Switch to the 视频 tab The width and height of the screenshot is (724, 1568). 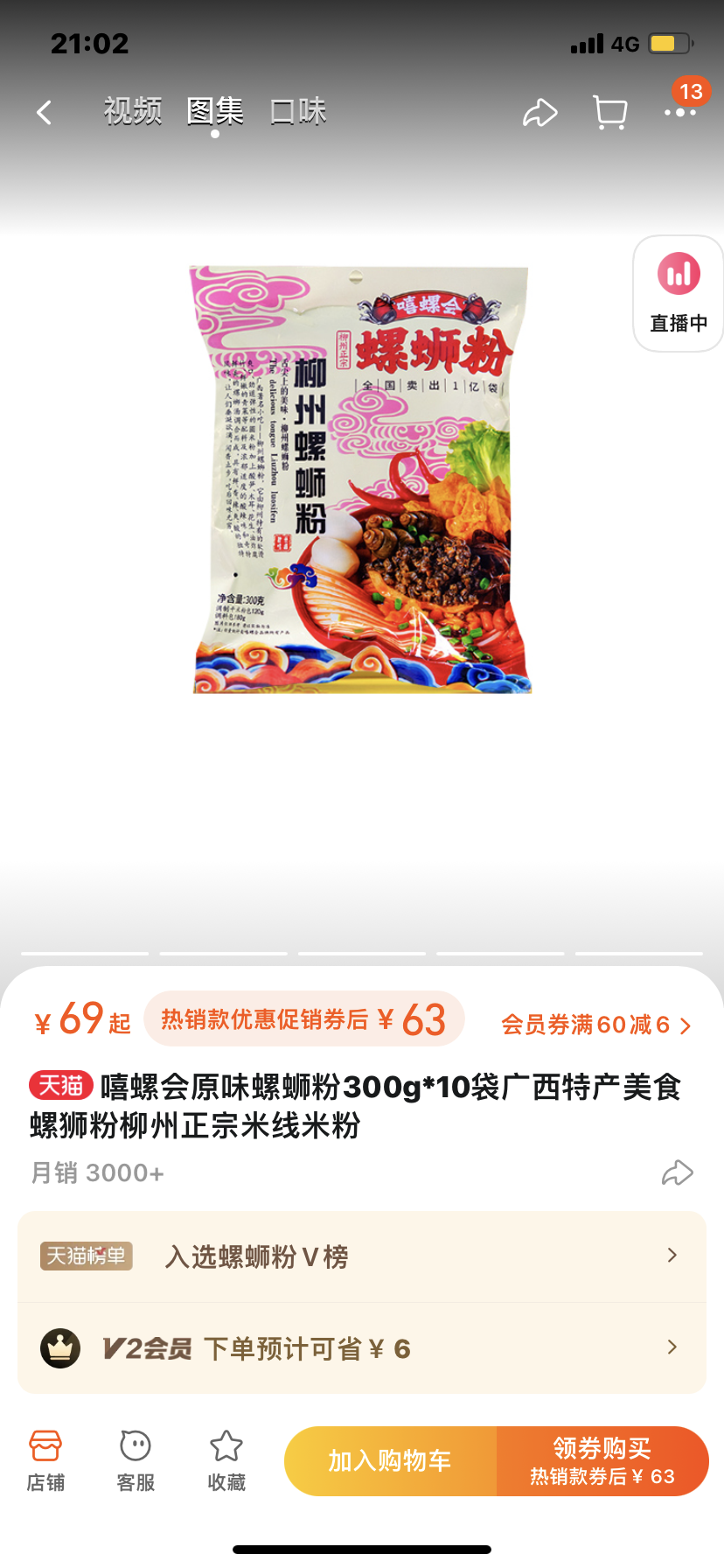tap(133, 112)
